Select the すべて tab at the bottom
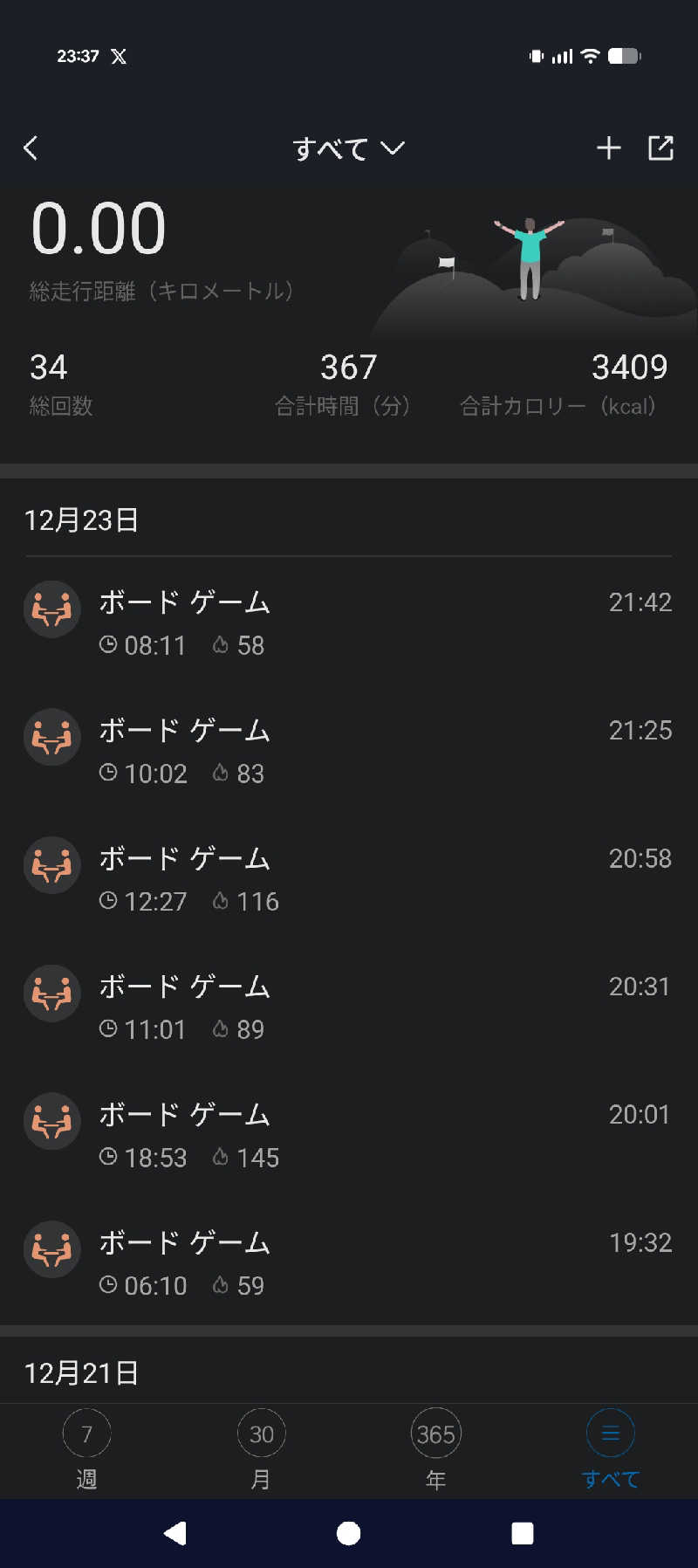This screenshot has height=1568, width=698. click(610, 1450)
